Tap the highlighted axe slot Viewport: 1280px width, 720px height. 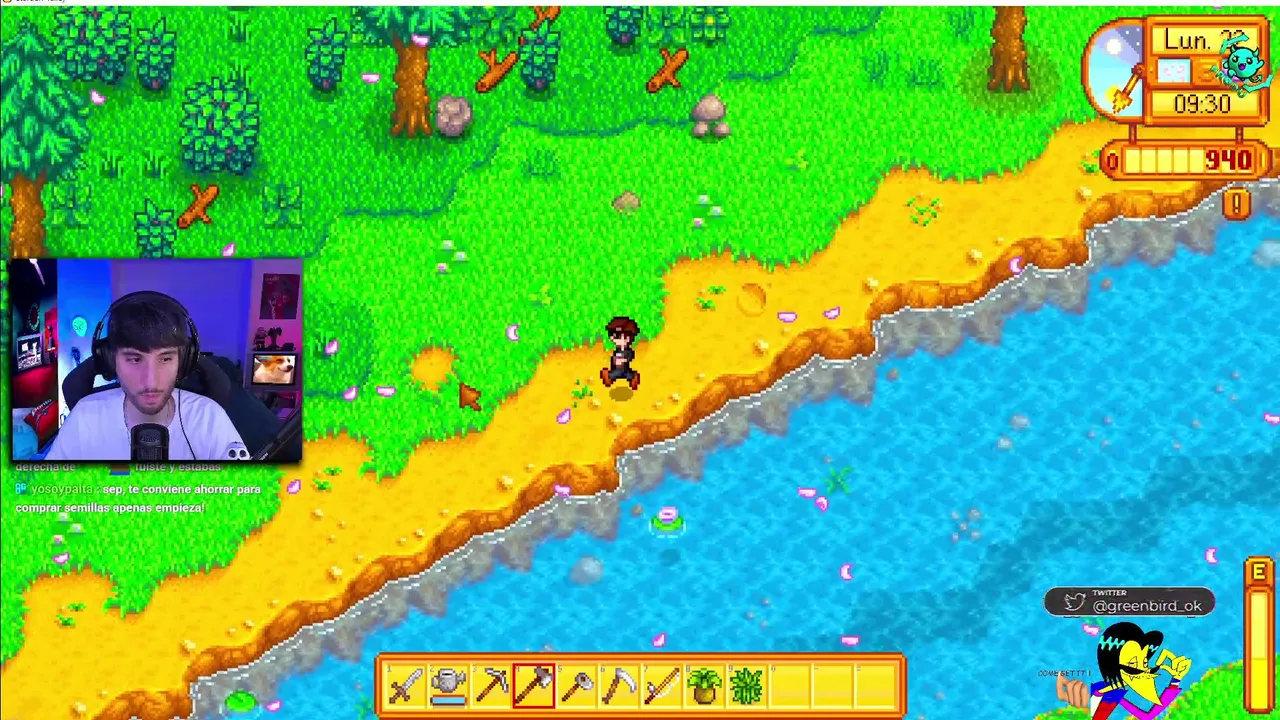click(x=534, y=686)
